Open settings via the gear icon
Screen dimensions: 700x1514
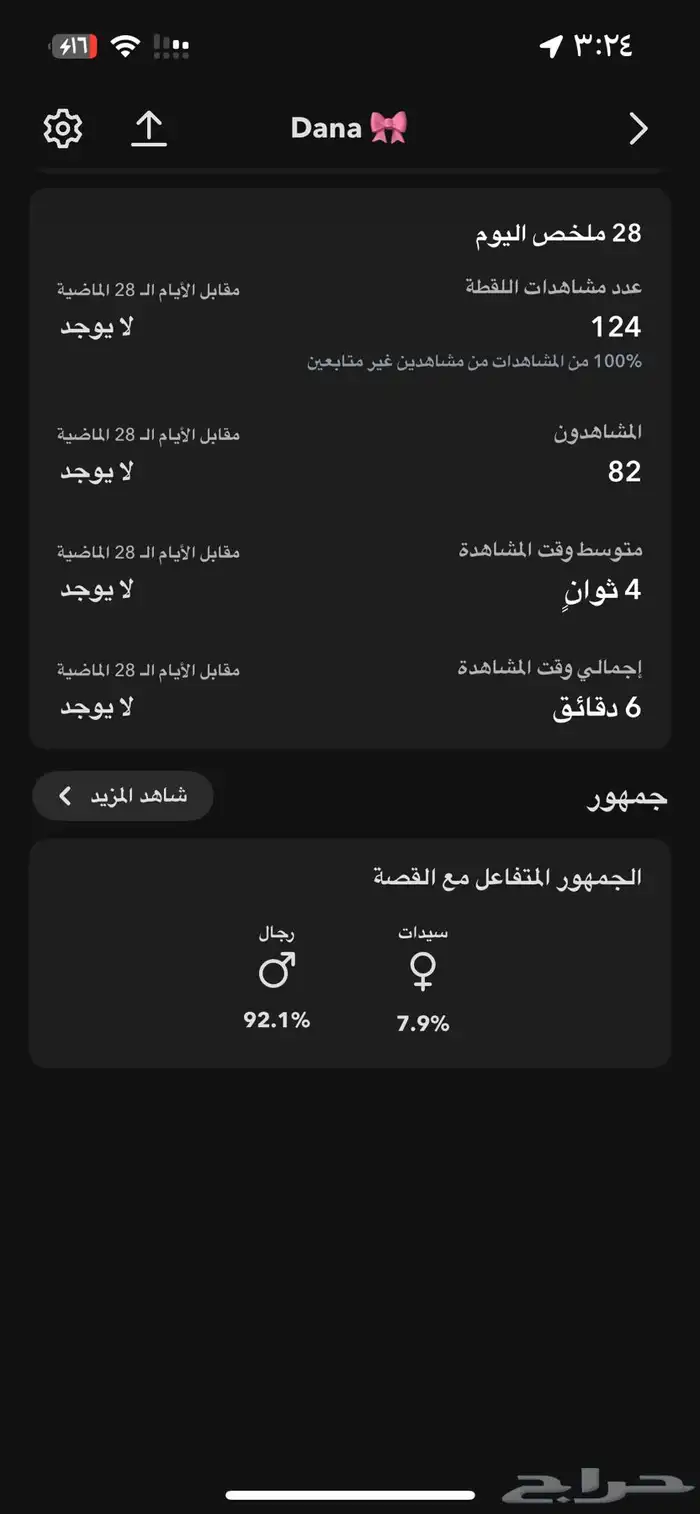click(63, 129)
